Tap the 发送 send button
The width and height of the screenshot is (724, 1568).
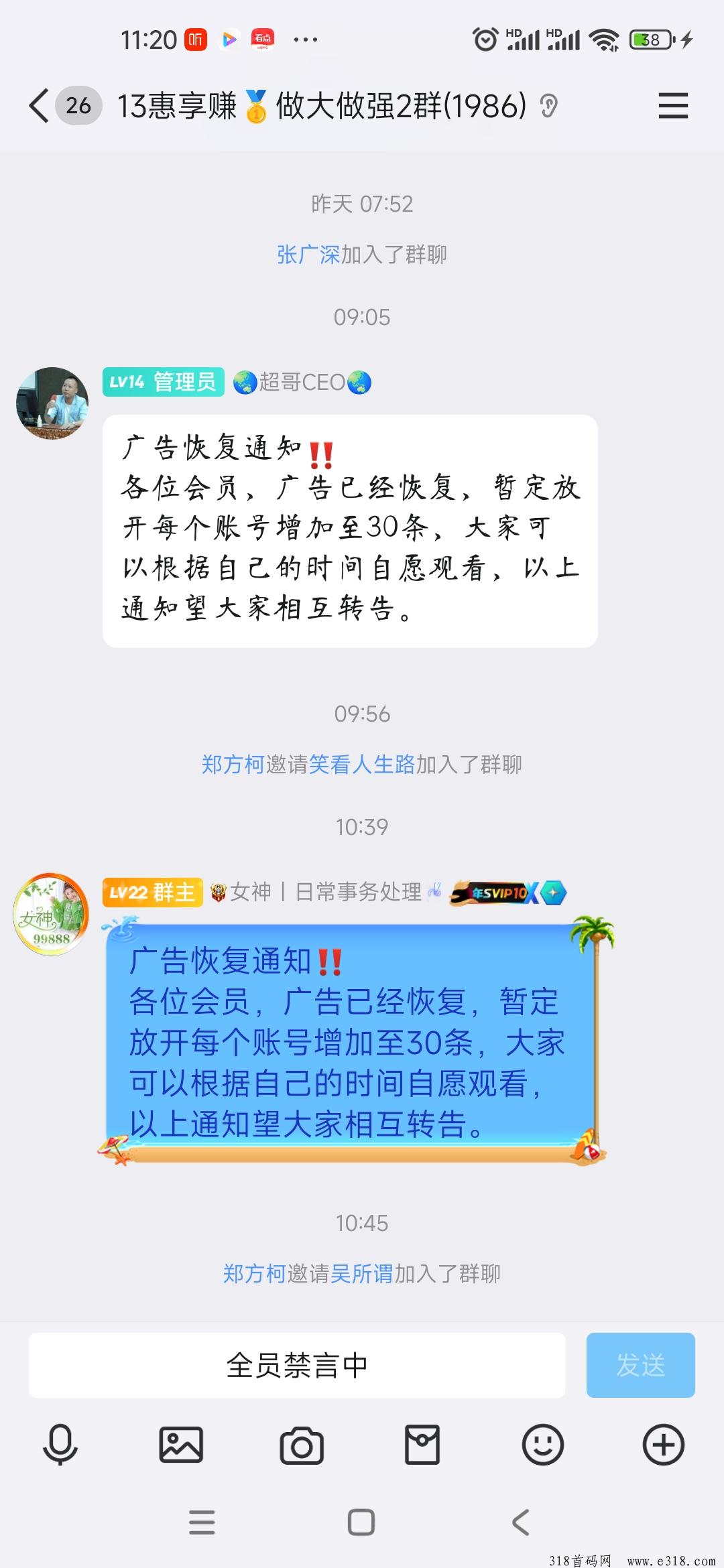(x=640, y=1366)
